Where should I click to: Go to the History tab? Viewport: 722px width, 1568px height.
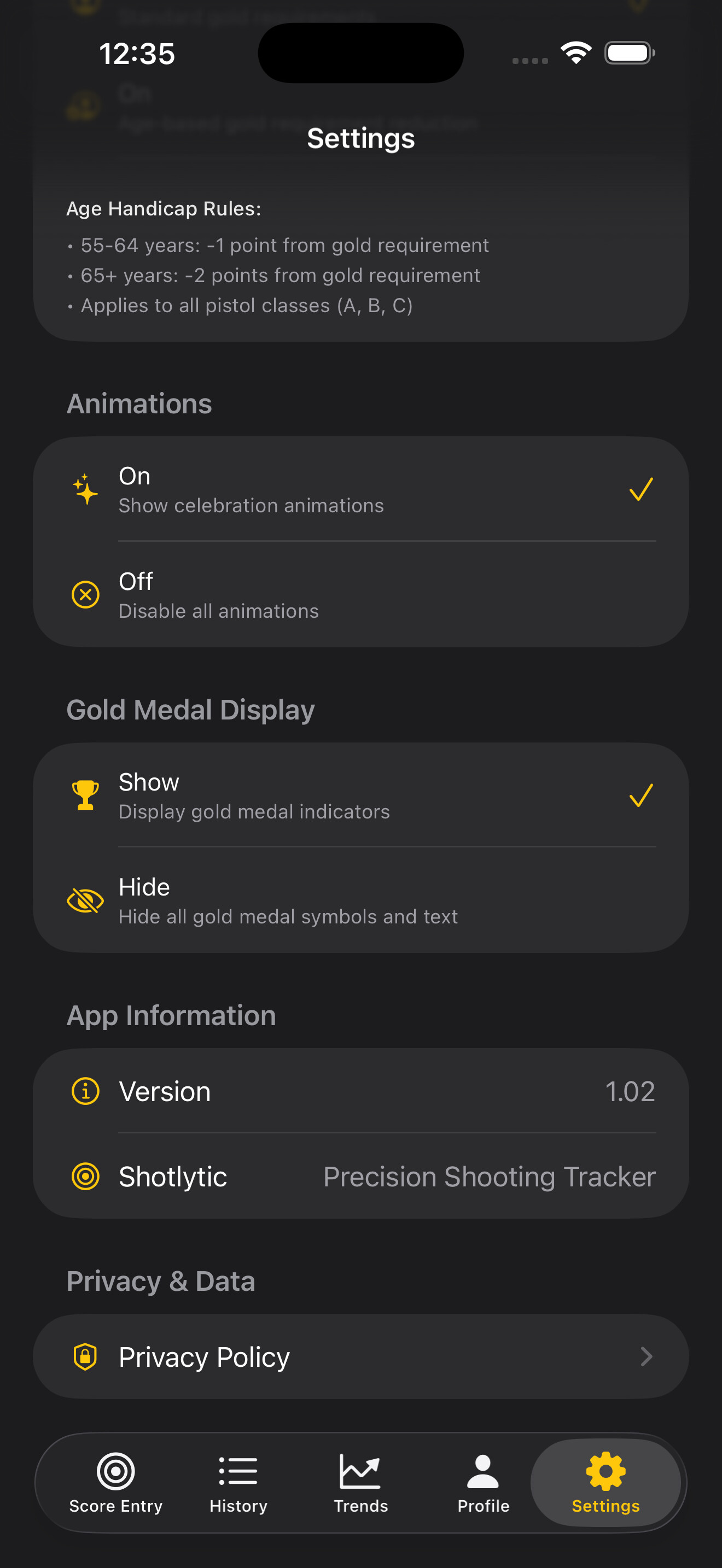click(x=238, y=1483)
